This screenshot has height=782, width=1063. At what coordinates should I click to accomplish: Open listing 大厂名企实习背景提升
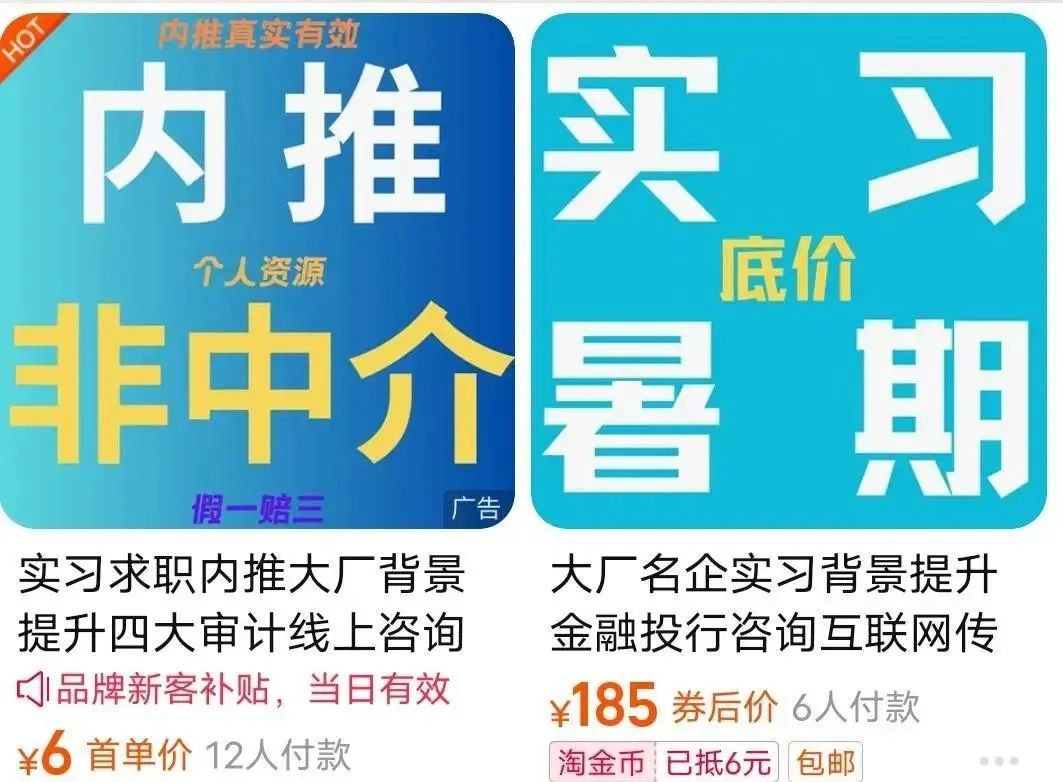774,605
